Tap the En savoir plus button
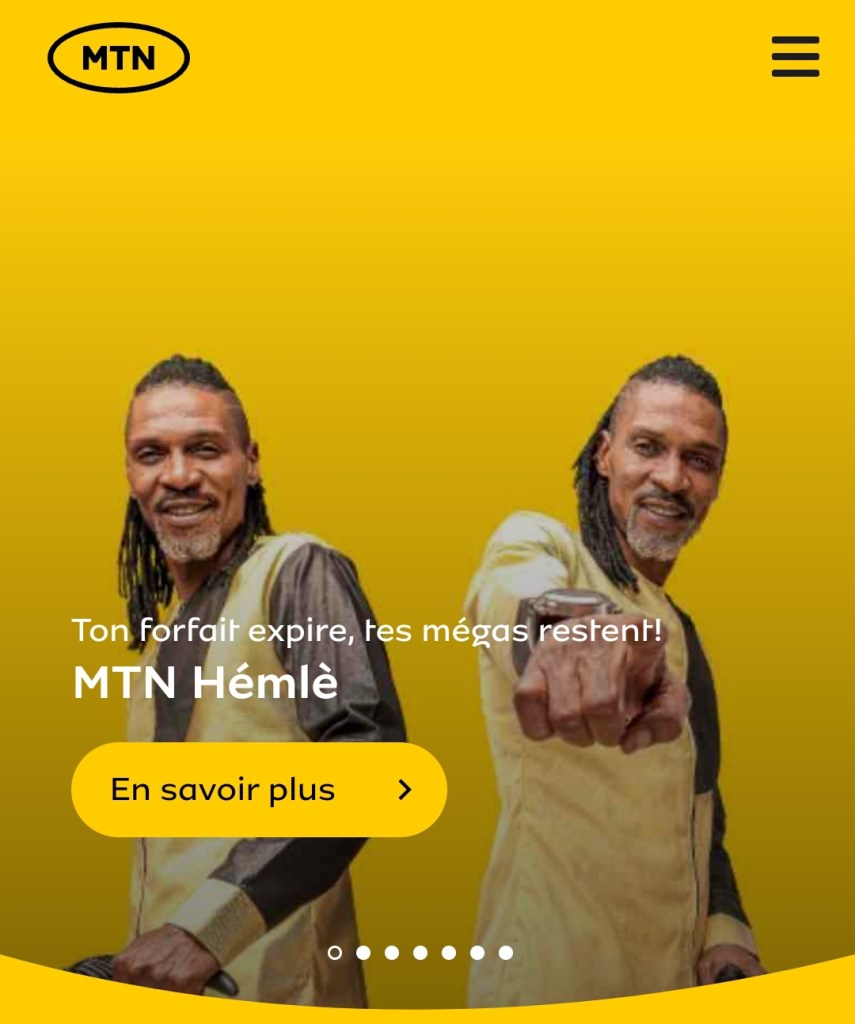Image resolution: width=855 pixels, height=1024 pixels. (x=259, y=790)
